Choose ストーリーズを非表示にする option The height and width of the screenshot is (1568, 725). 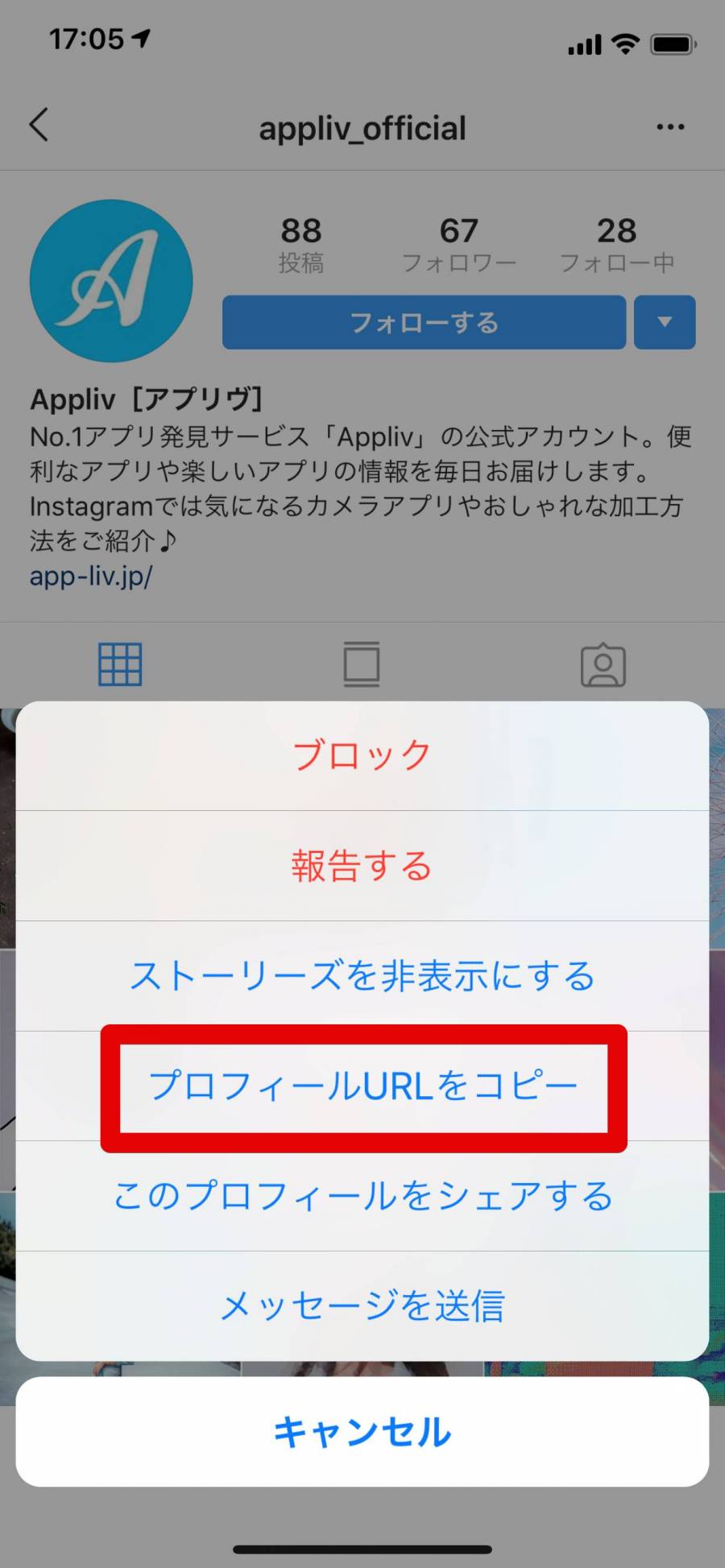[x=362, y=976]
